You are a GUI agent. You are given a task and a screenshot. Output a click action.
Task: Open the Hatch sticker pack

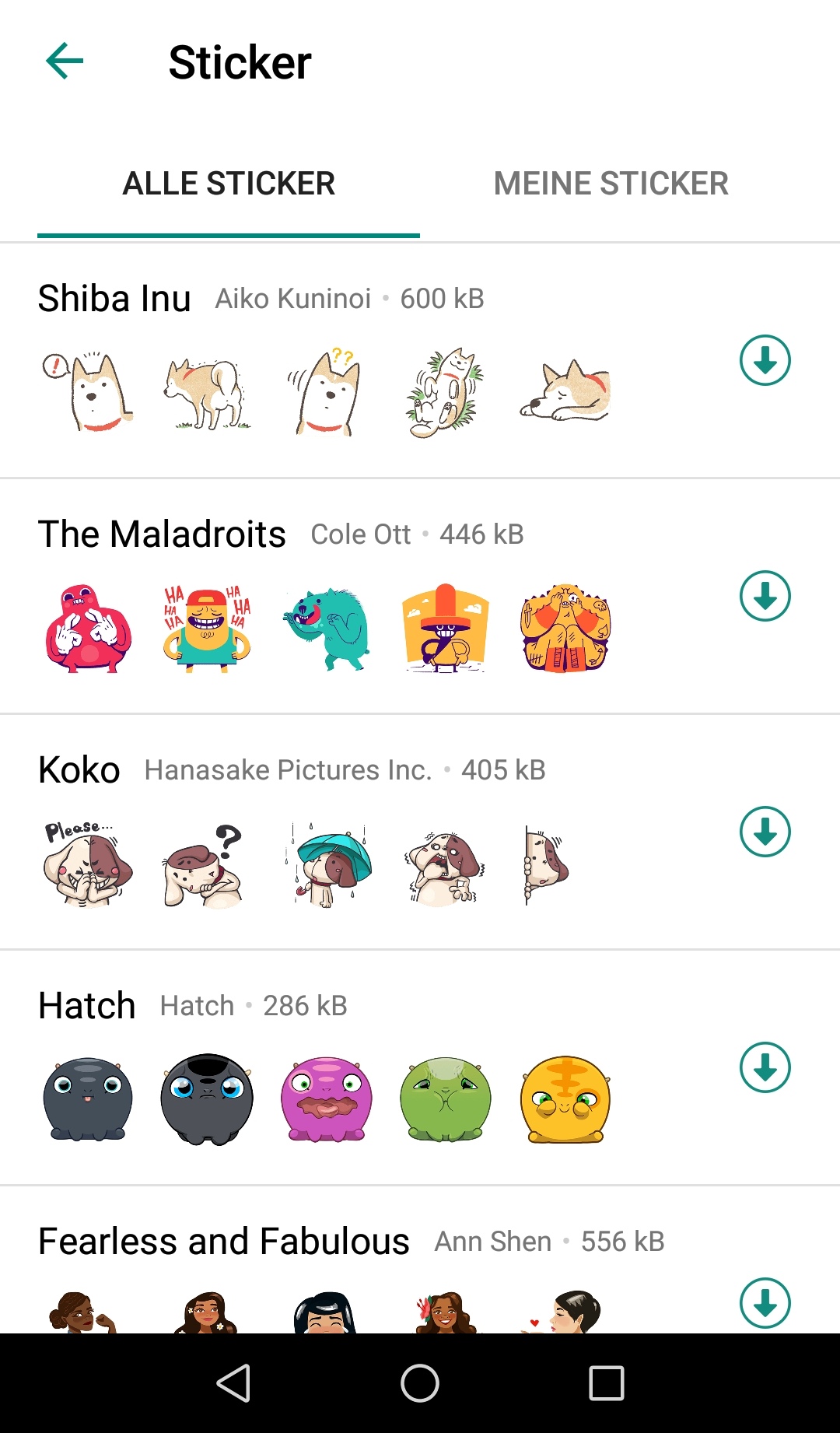point(87,1006)
